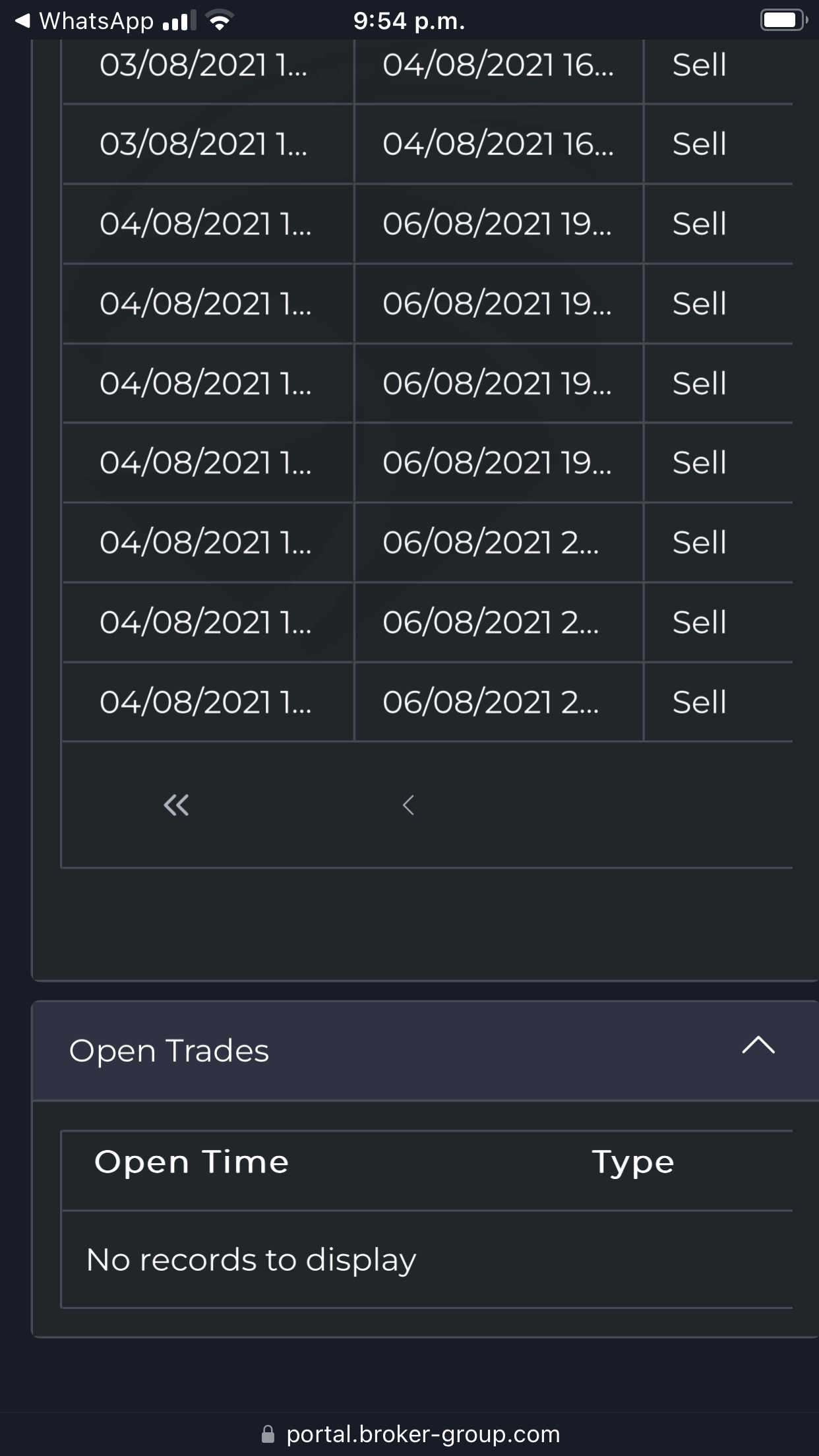
Task: Sort by the Open Time column header
Action: coord(191,1163)
